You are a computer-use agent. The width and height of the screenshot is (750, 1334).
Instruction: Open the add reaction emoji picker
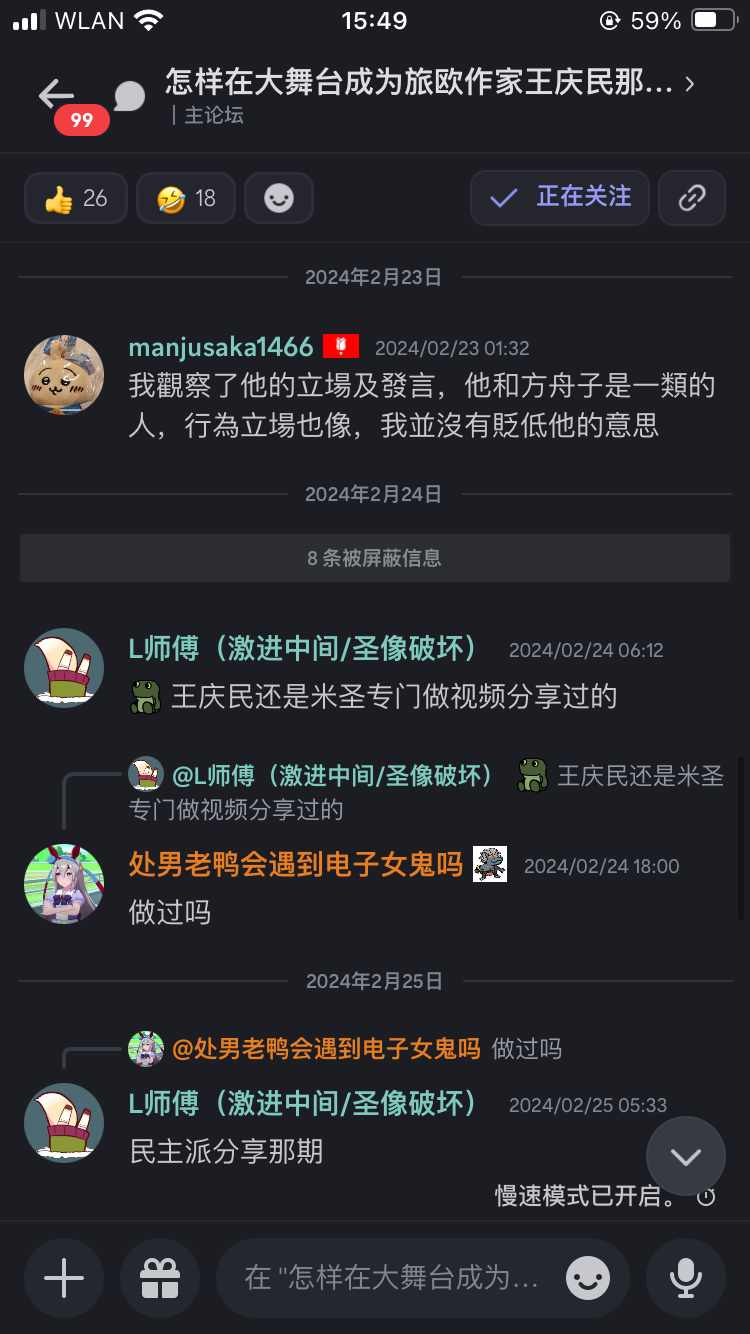tap(279, 198)
